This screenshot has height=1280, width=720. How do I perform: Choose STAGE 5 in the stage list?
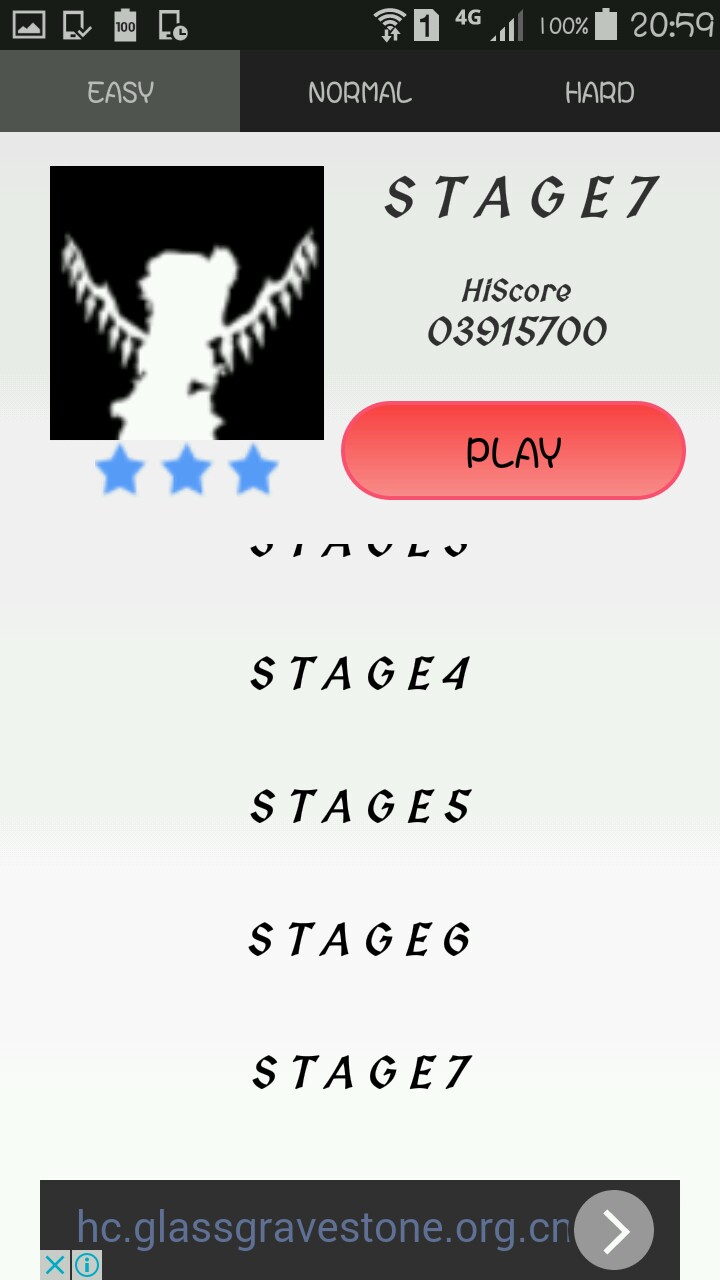[360, 807]
